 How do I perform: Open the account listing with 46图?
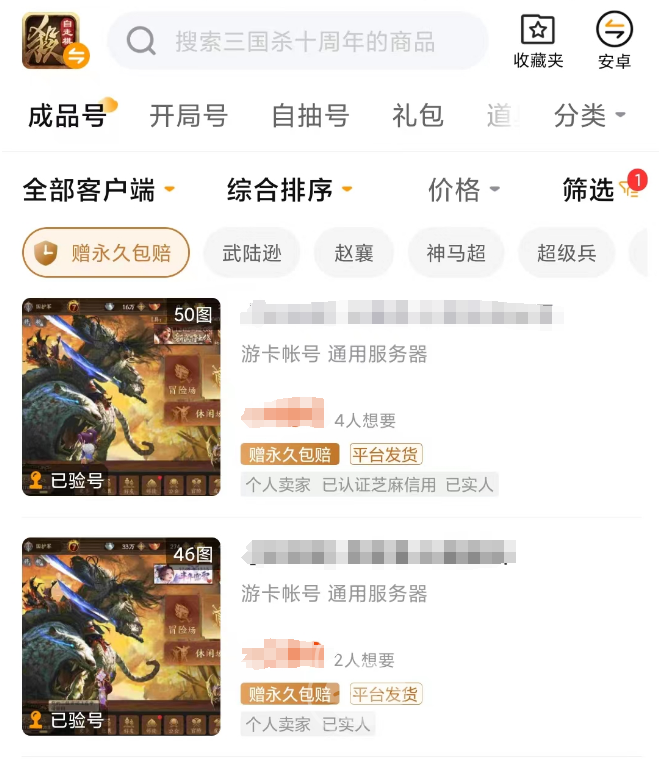(121, 636)
